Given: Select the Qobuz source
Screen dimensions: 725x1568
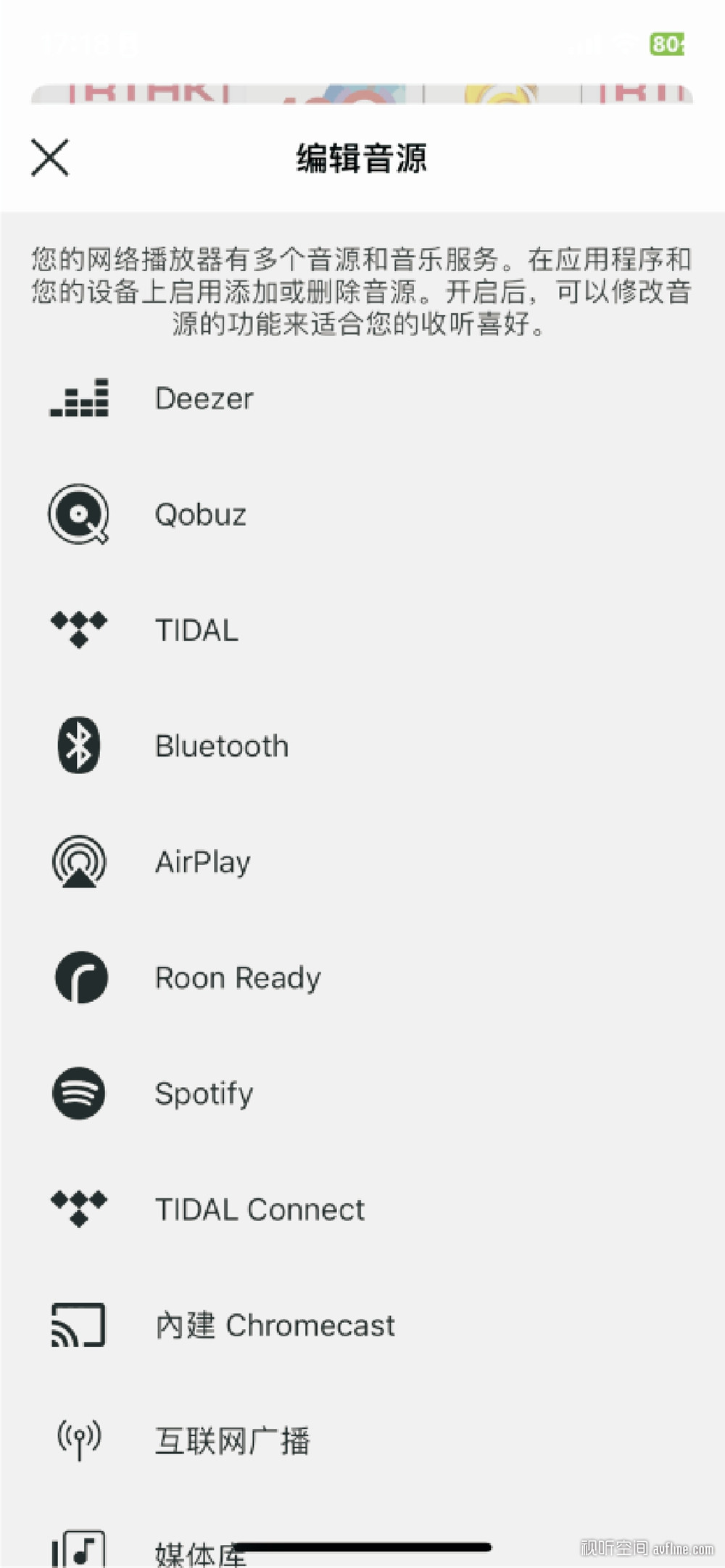Looking at the screenshot, I should coord(362,514).
